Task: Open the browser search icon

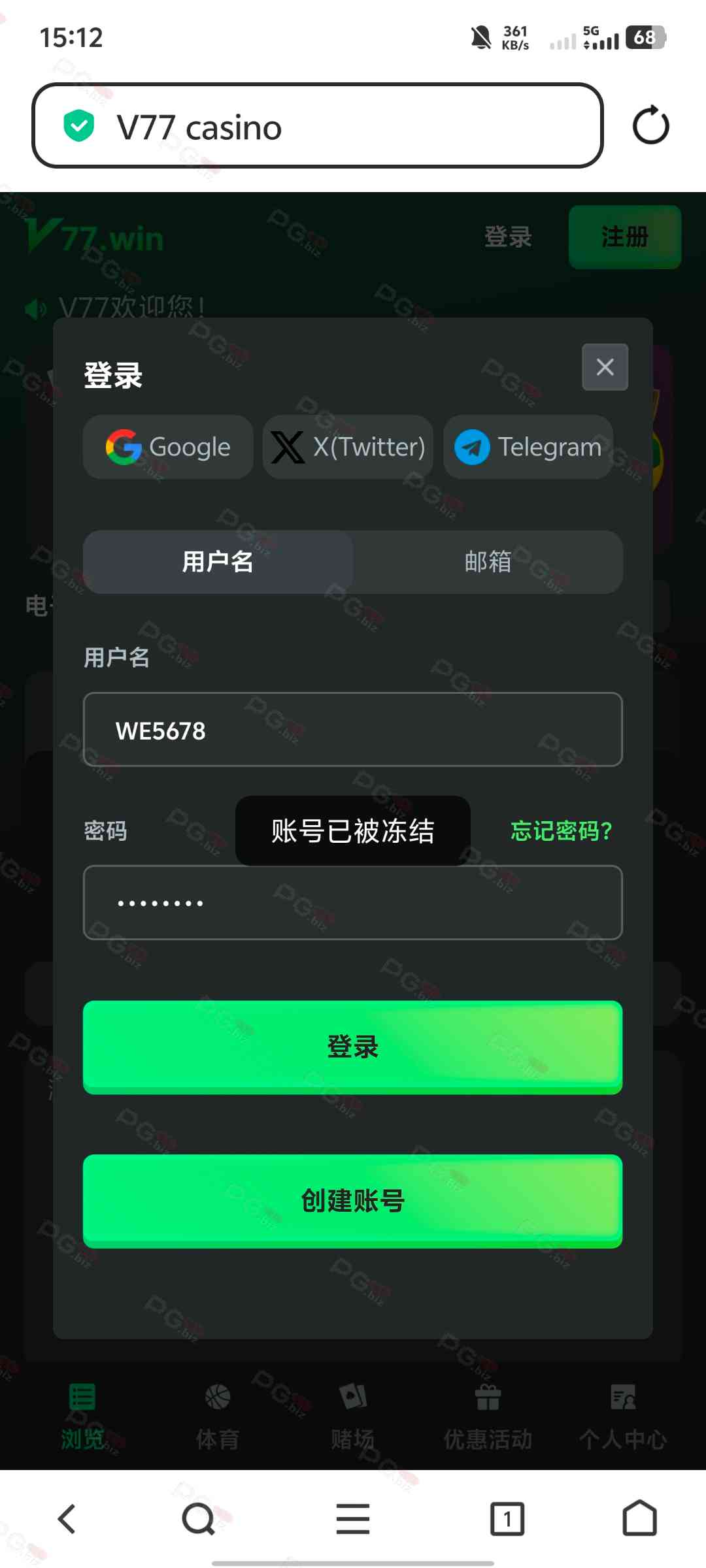Action: click(198, 1518)
